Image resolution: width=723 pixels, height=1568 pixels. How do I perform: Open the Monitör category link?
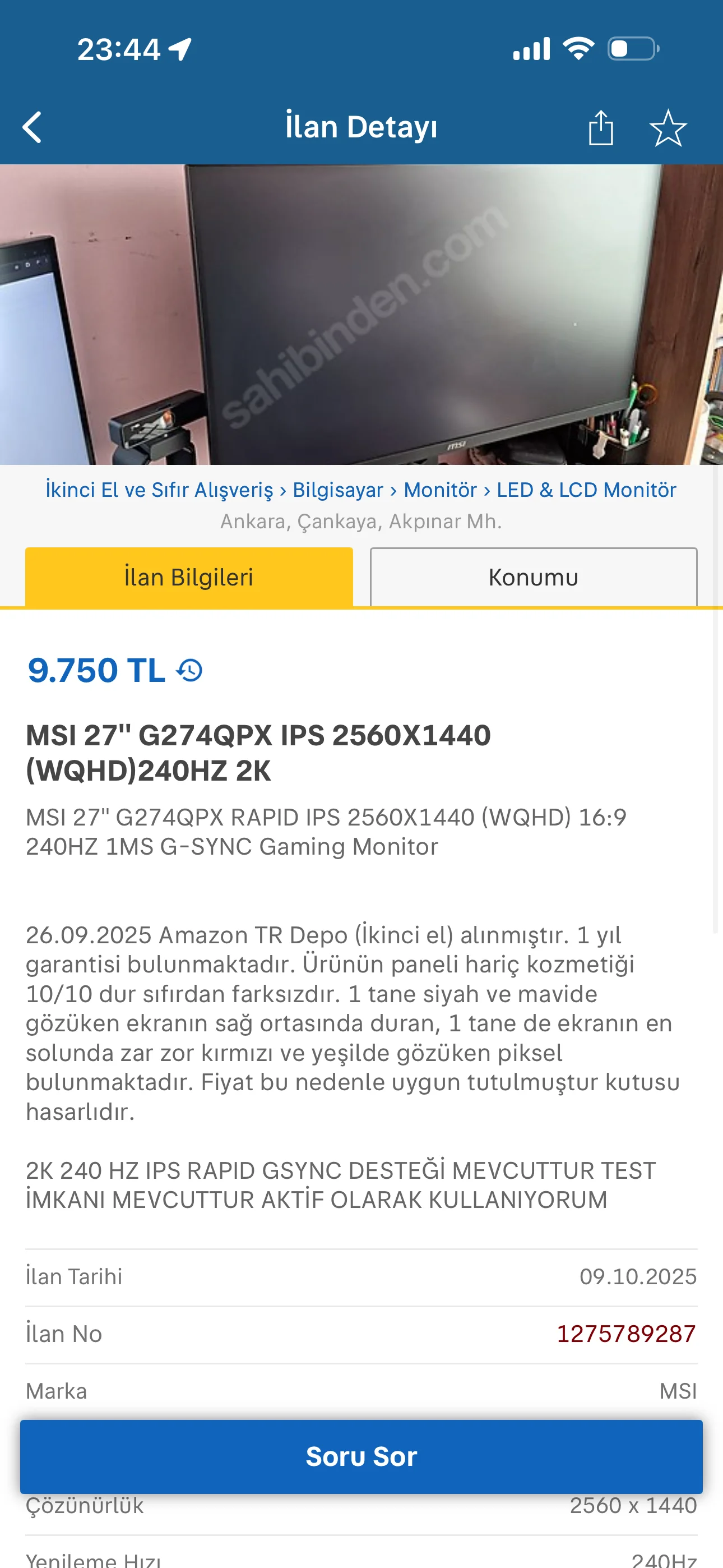tap(440, 490)
